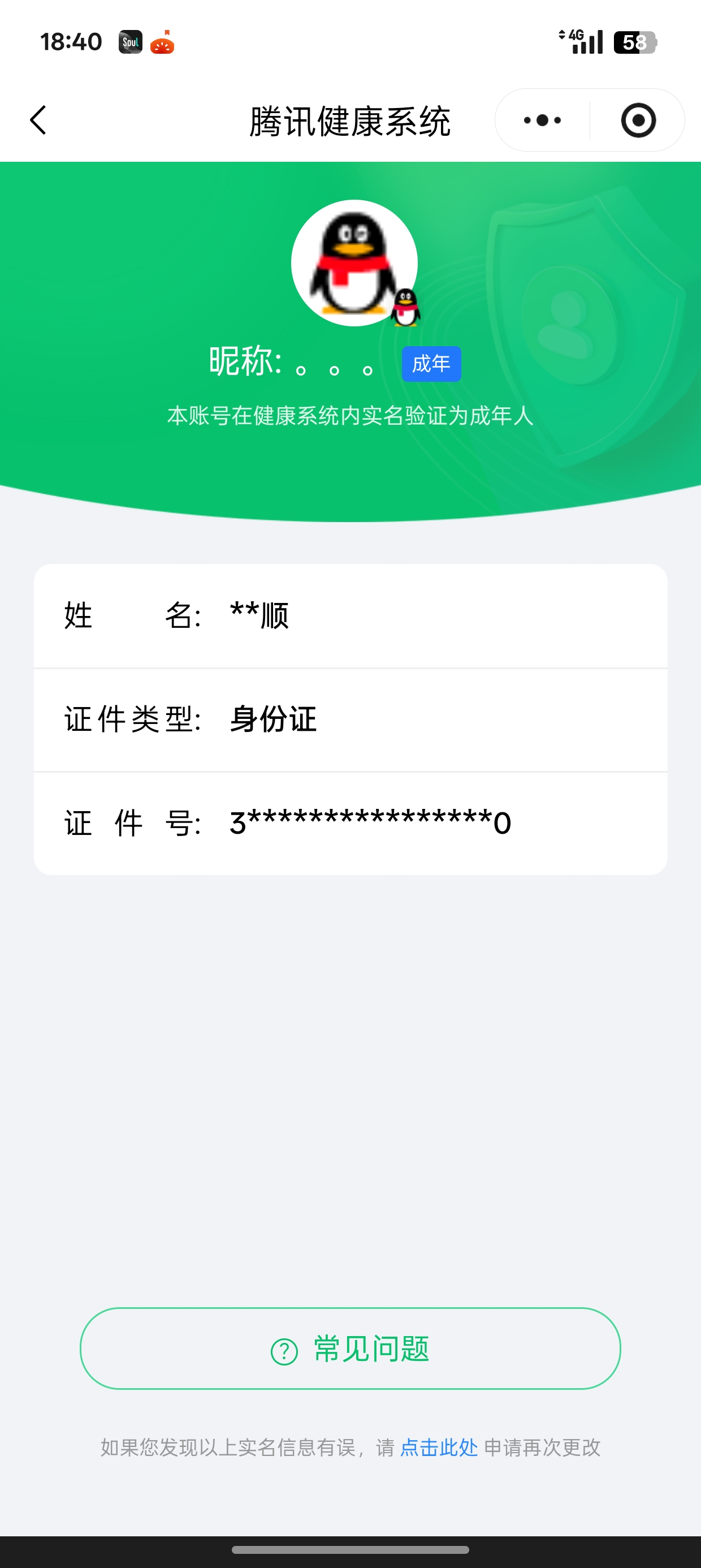Tap the 点击此处 link to change info
The image size is (701, 1568).
tap(439, 1448)
